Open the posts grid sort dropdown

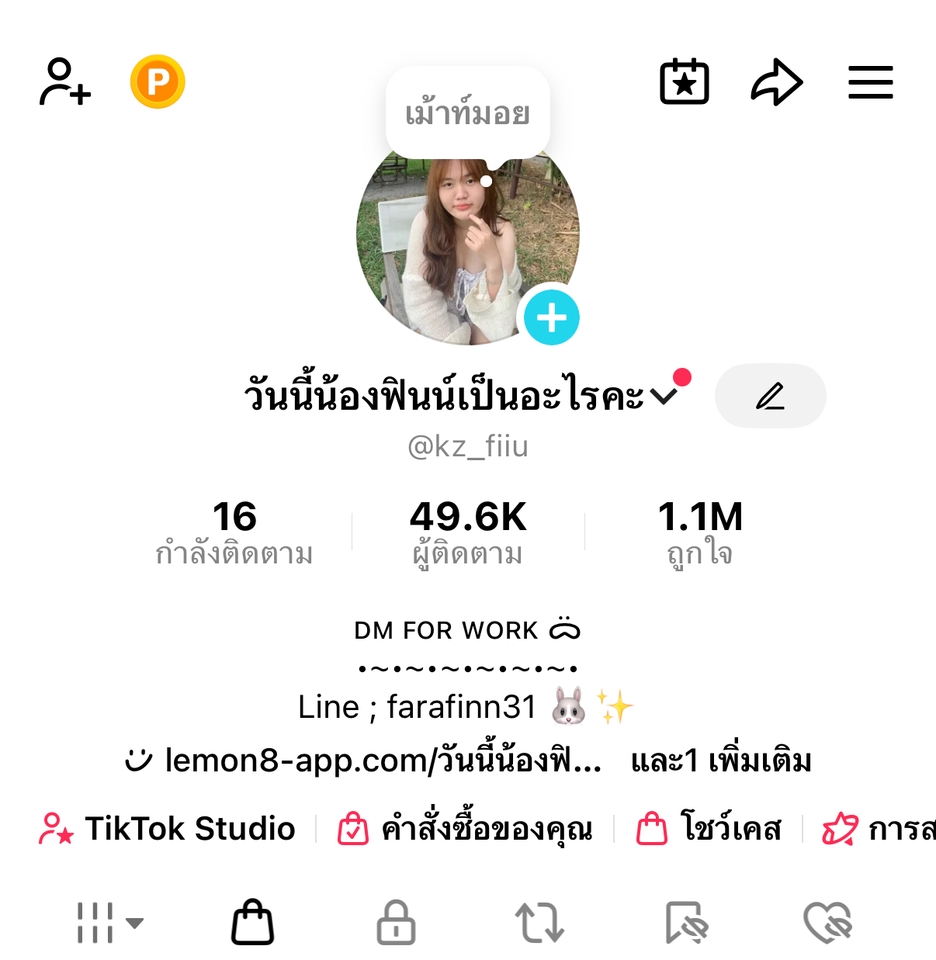[110, 922]
